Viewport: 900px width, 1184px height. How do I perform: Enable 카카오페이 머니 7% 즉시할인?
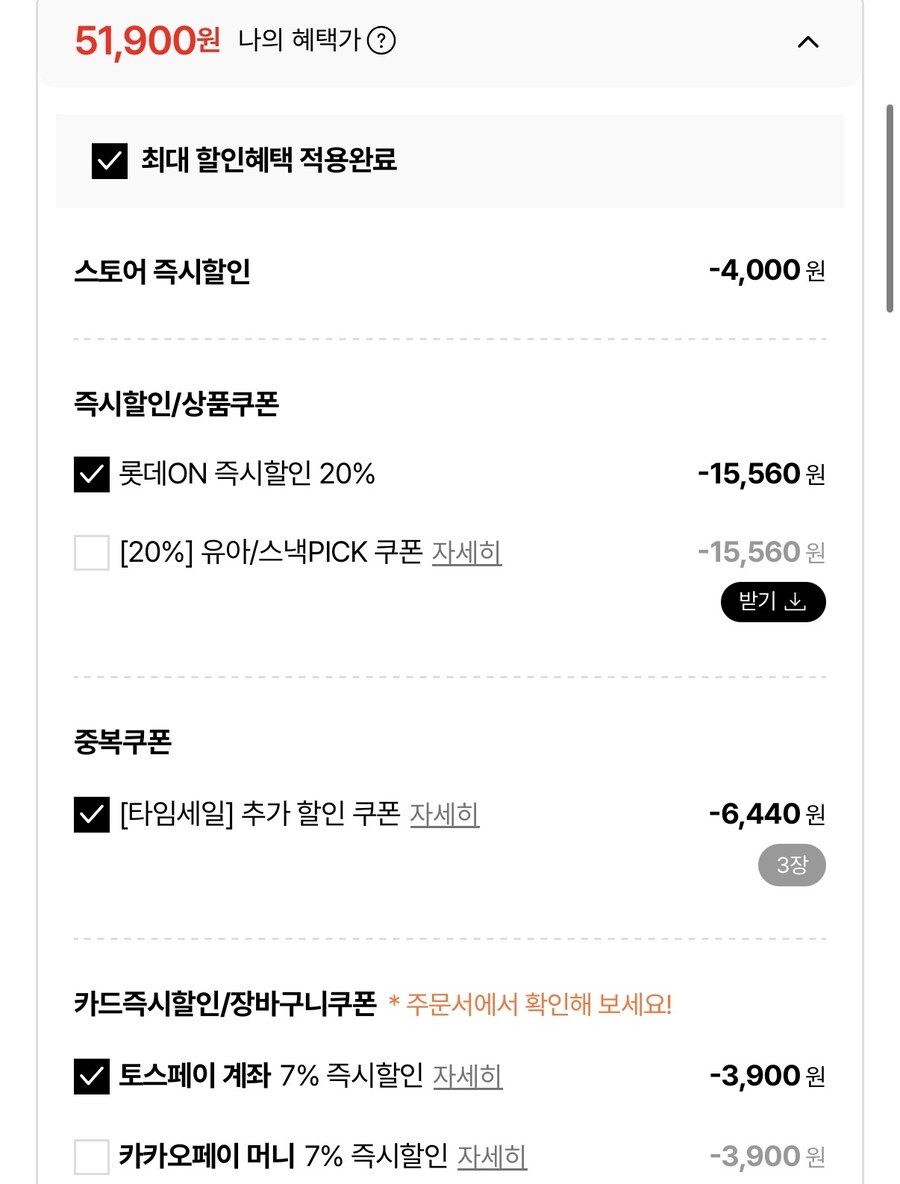point(91,1157)
